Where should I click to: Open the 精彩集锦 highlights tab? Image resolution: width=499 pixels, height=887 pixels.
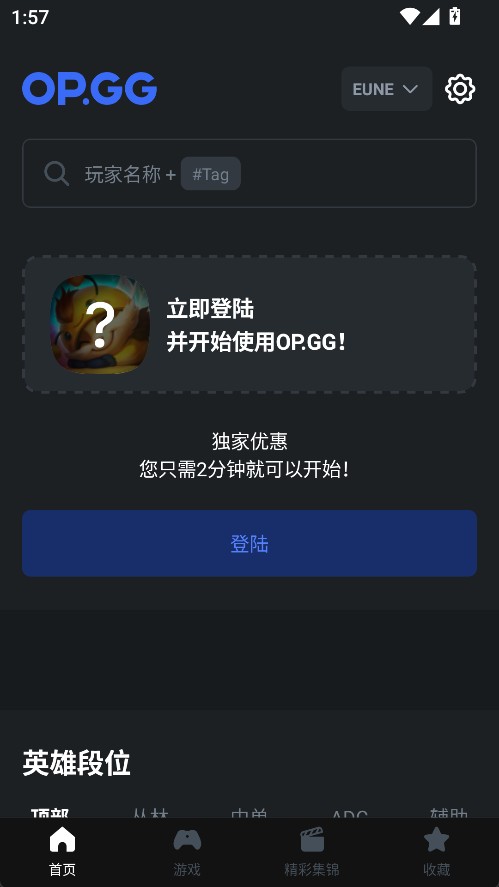312,852
